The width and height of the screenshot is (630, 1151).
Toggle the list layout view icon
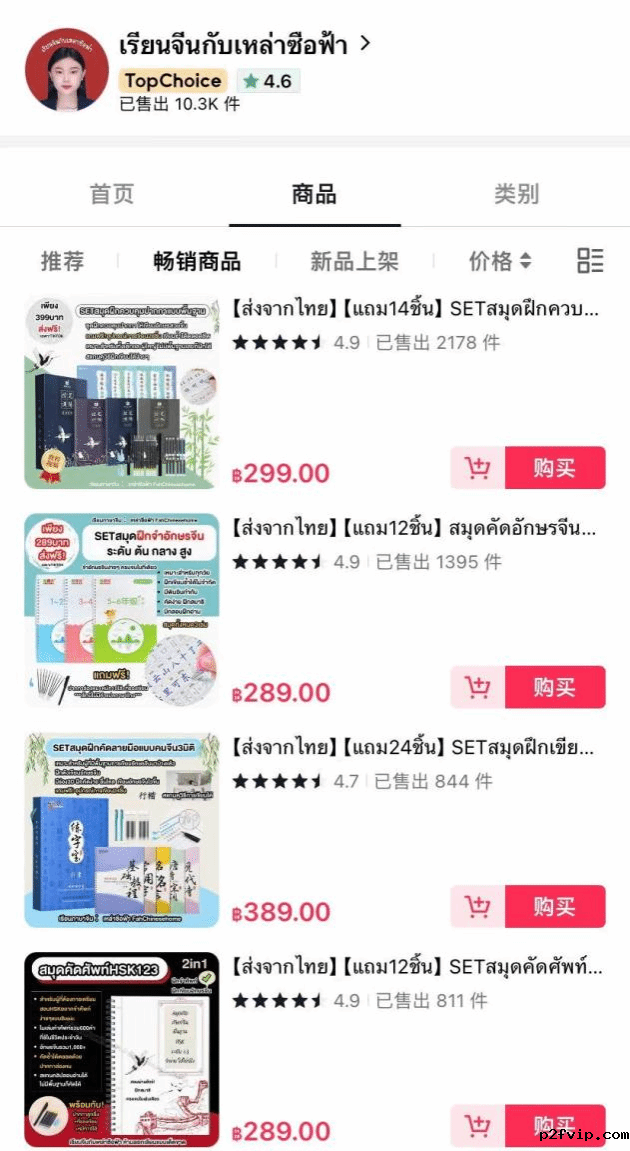pyautogui.click(x=590, y=261)
